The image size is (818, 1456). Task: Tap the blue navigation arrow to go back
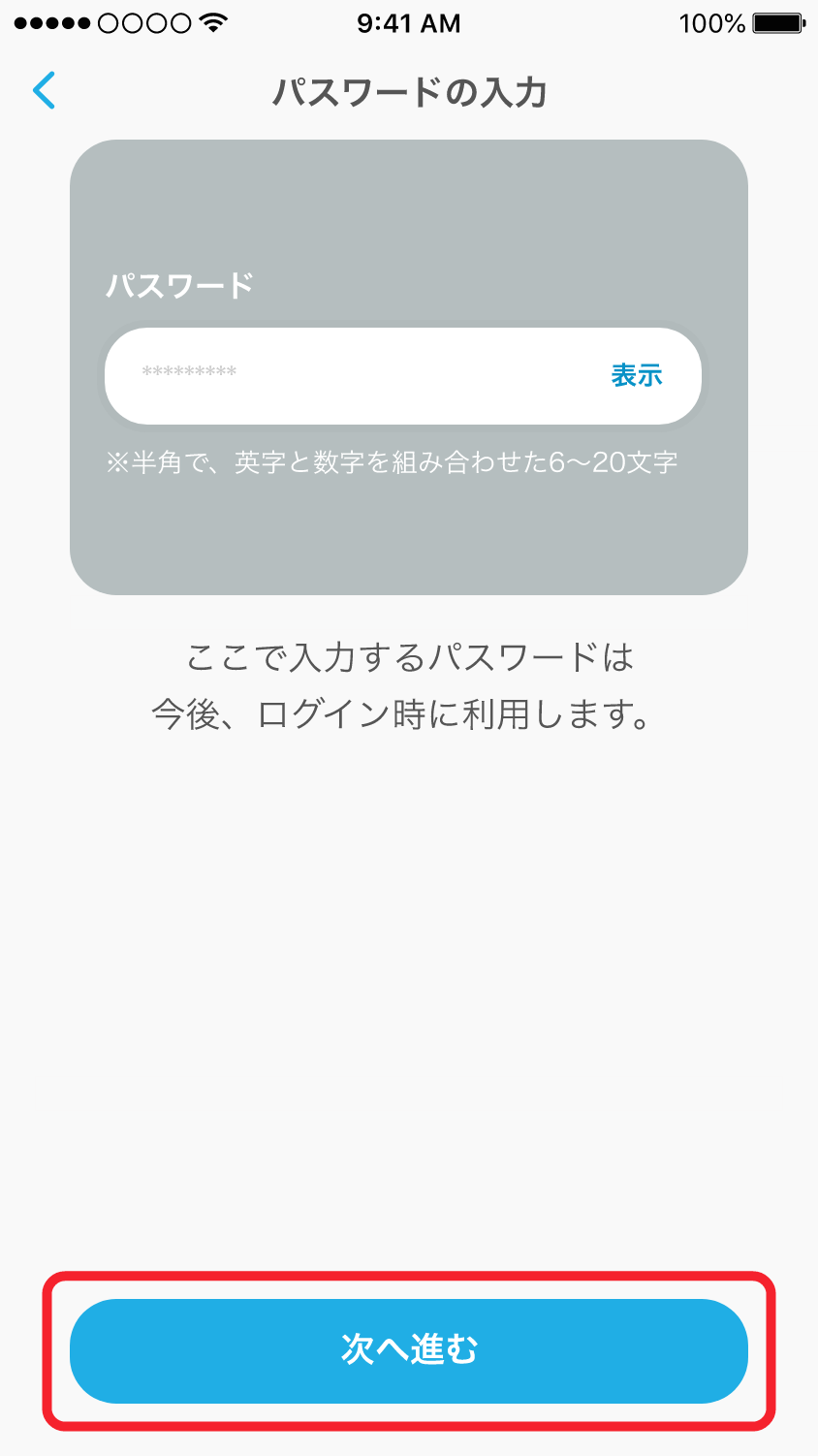(x=43, y=90)
